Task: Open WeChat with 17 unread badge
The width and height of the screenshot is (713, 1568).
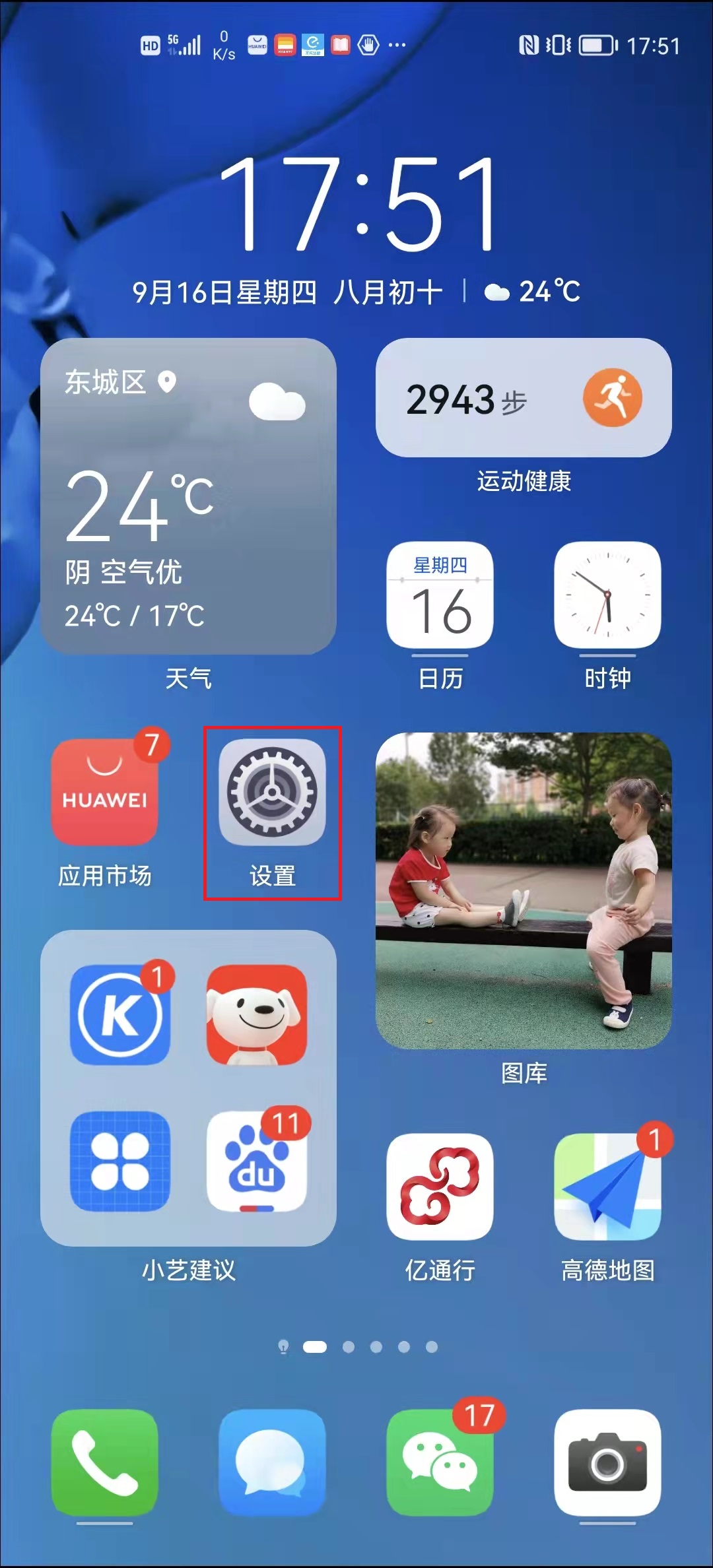Action: (440, 1463)
